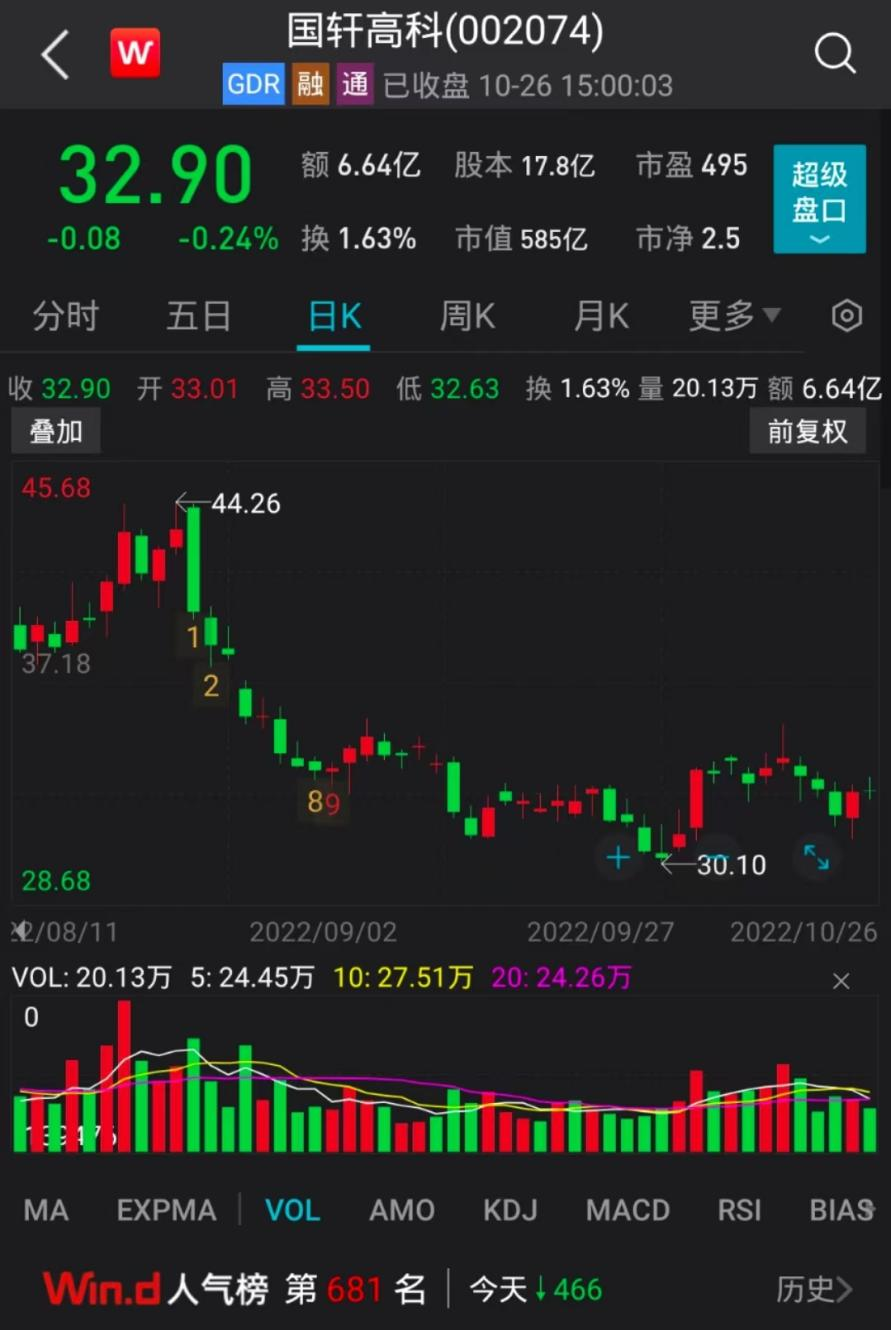This screenshot has width=891, height=1330.
Task: Select the MA indicator
Action: pyautogui.click(x=46, y=1210)
